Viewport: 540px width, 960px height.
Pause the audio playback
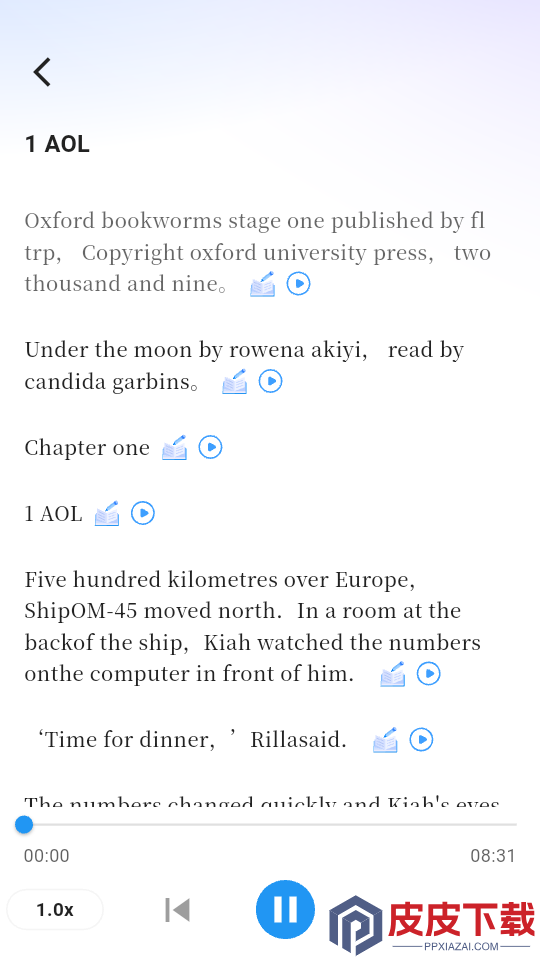click(x=285, y=910)
